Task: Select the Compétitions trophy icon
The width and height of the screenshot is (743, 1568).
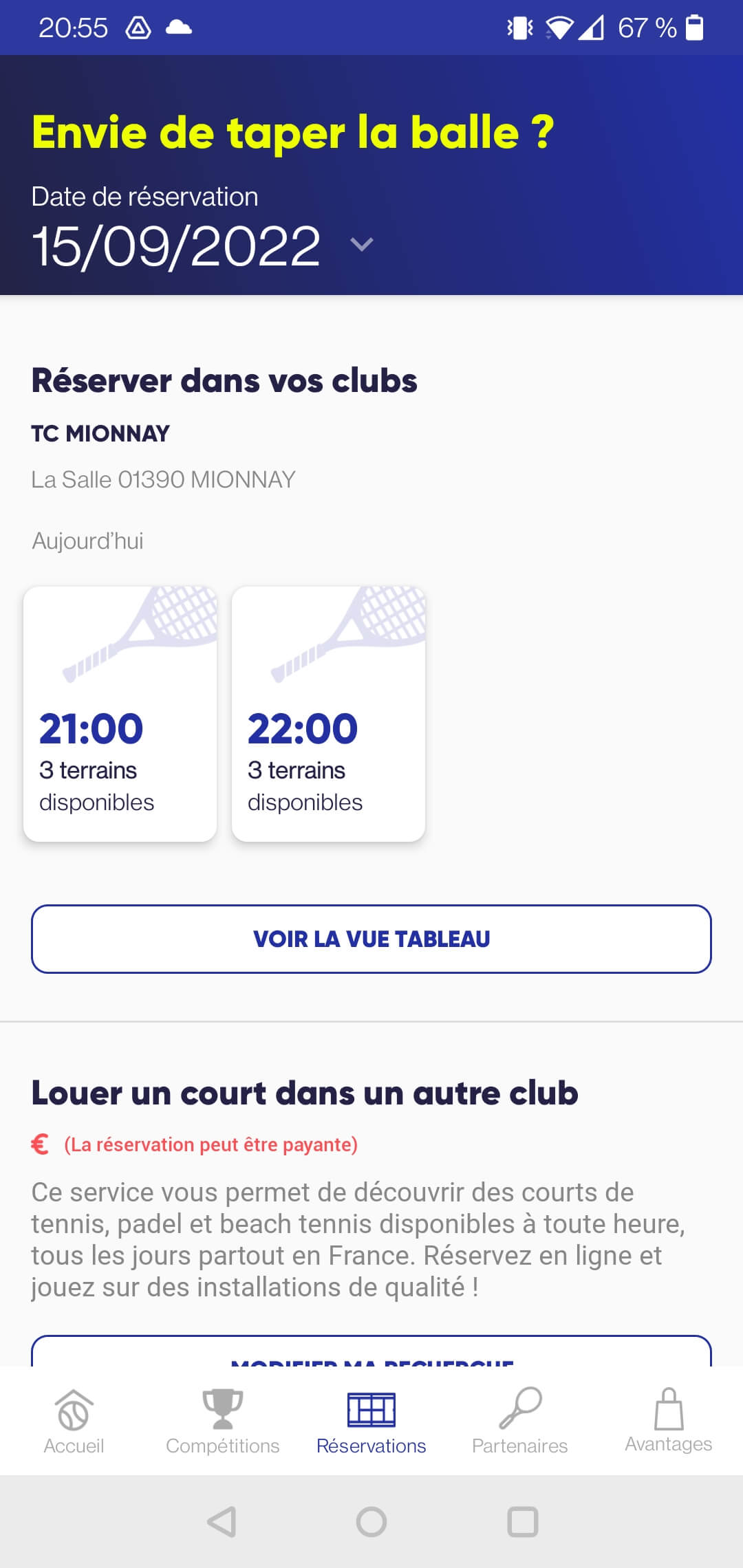Action: (x=222, y=1403)
